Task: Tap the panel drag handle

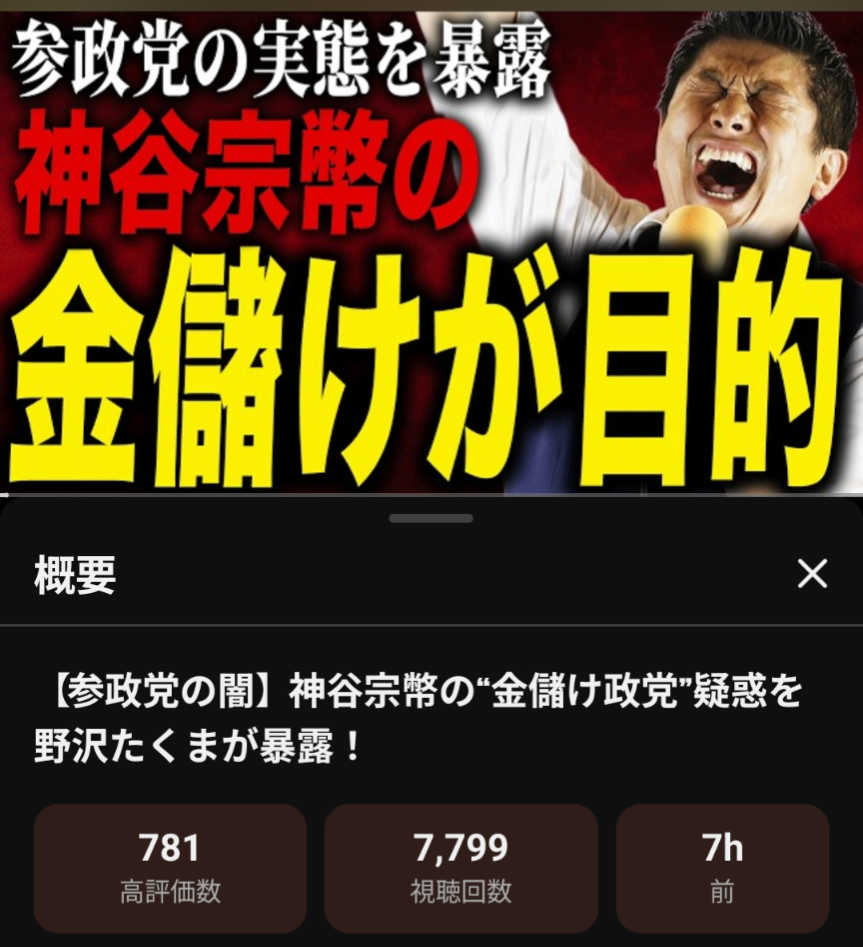Action: pyautogui.click(x=431, y=518)
